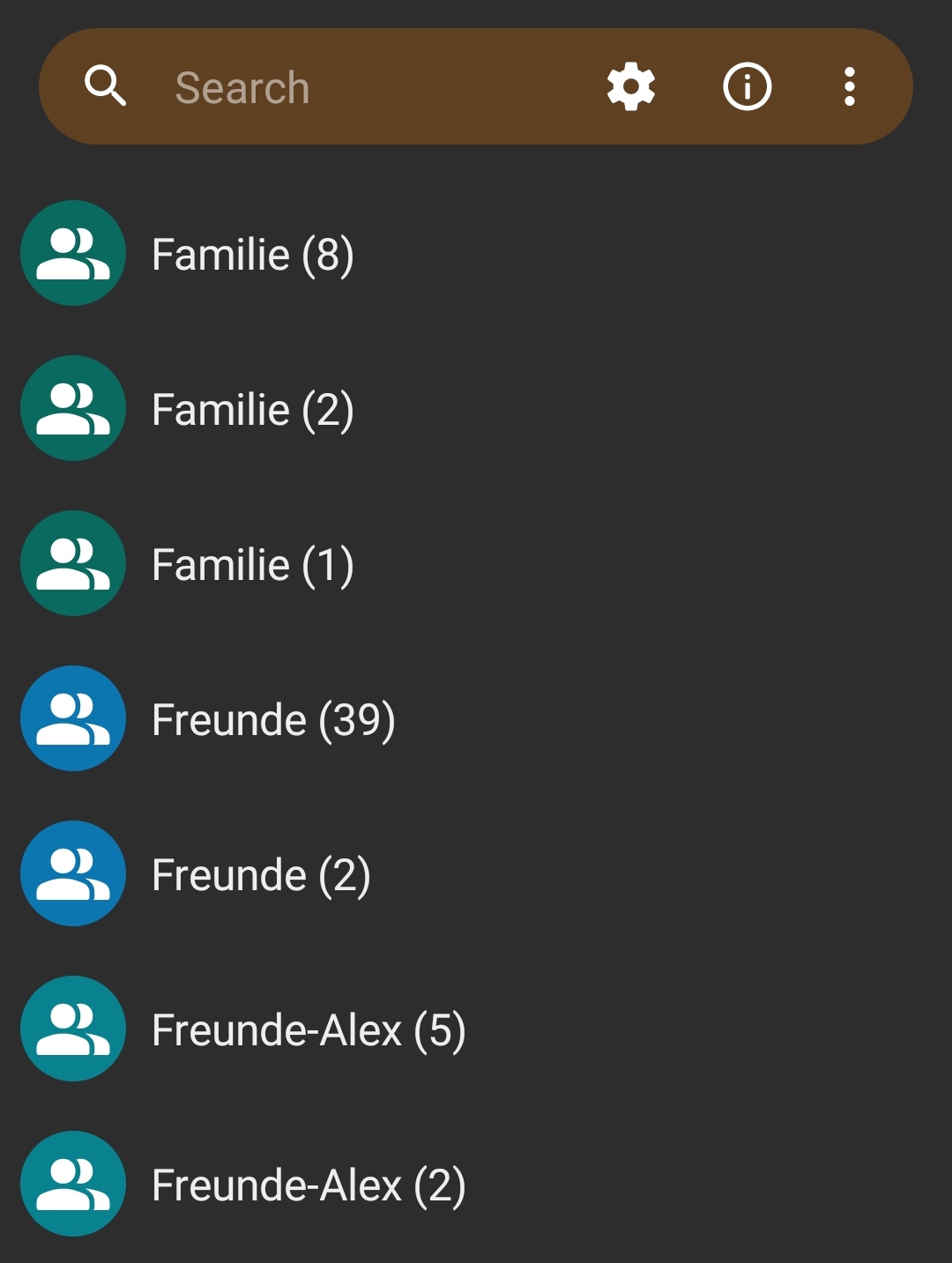Viewport: 952px width, 1263px height.
Task: Open the Familie (2) group
Action: point(252,410)
